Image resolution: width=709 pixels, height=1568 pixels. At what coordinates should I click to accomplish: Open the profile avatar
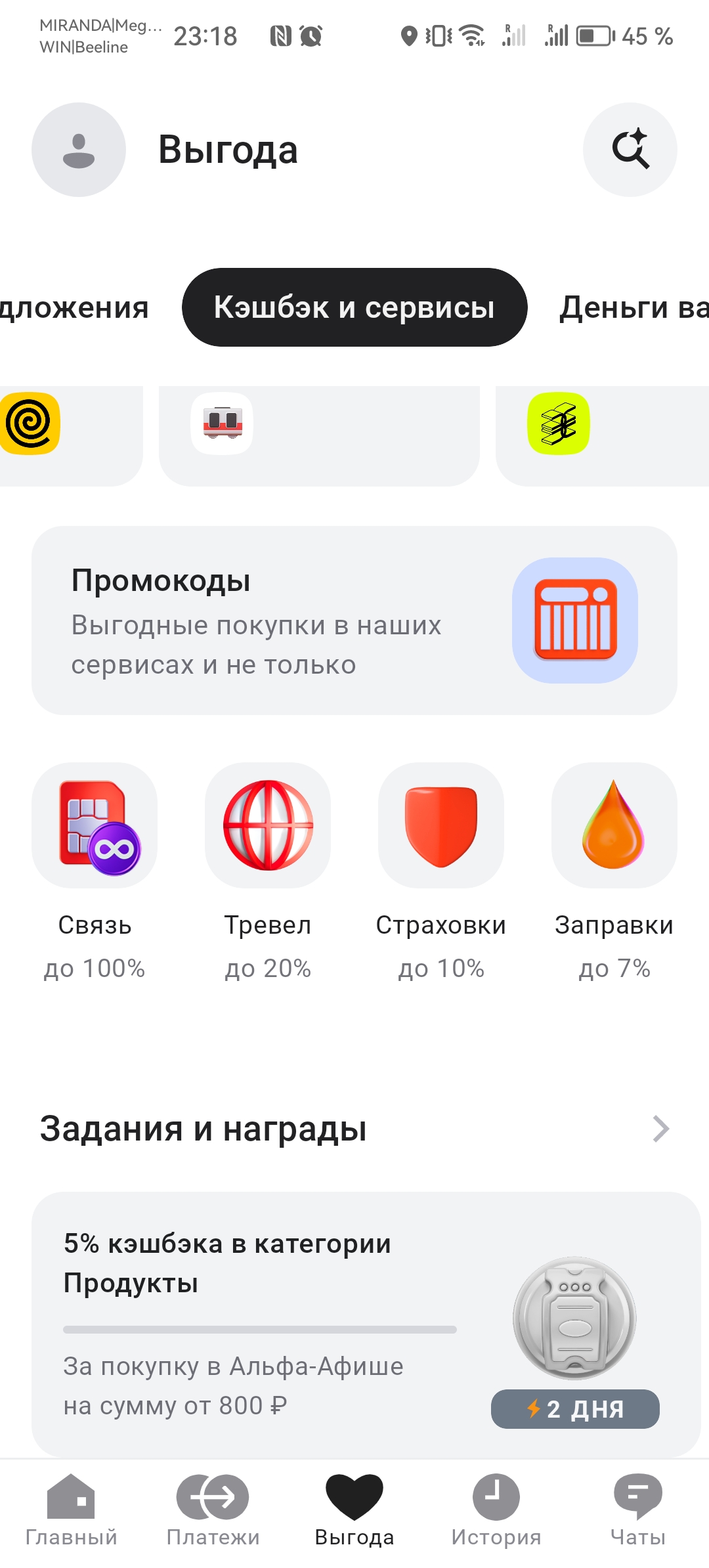(79, 150)
